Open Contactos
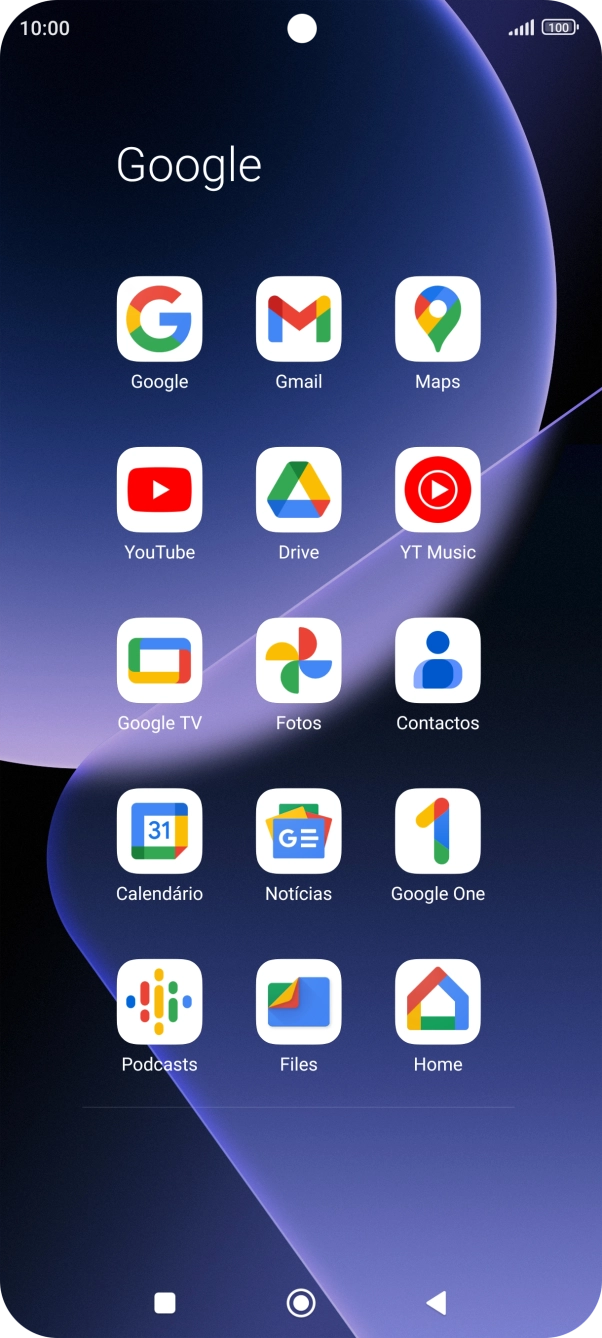Image resolution: width=602 pixels, height=1338 pixels. (x=437, y=661)
